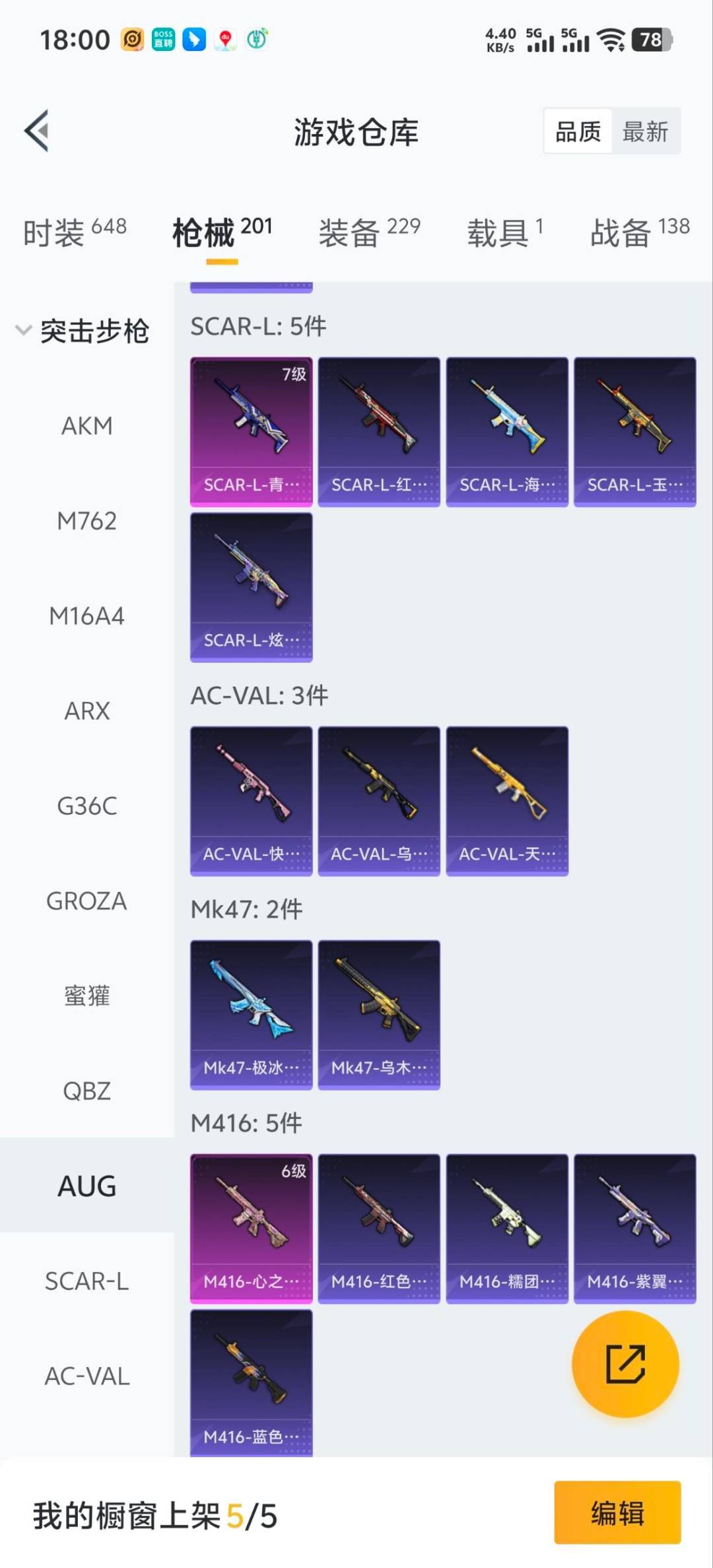Select AKM in the side list
Image resolution: width=713 pixels, height=1568 pixels.
[86, 426]
